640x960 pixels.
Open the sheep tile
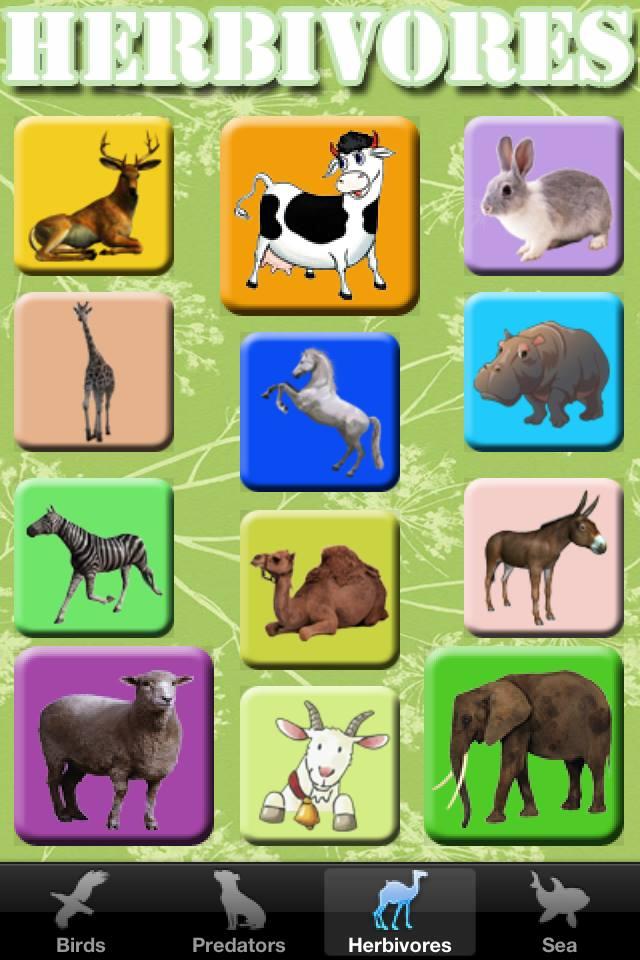tap(113, 746)
